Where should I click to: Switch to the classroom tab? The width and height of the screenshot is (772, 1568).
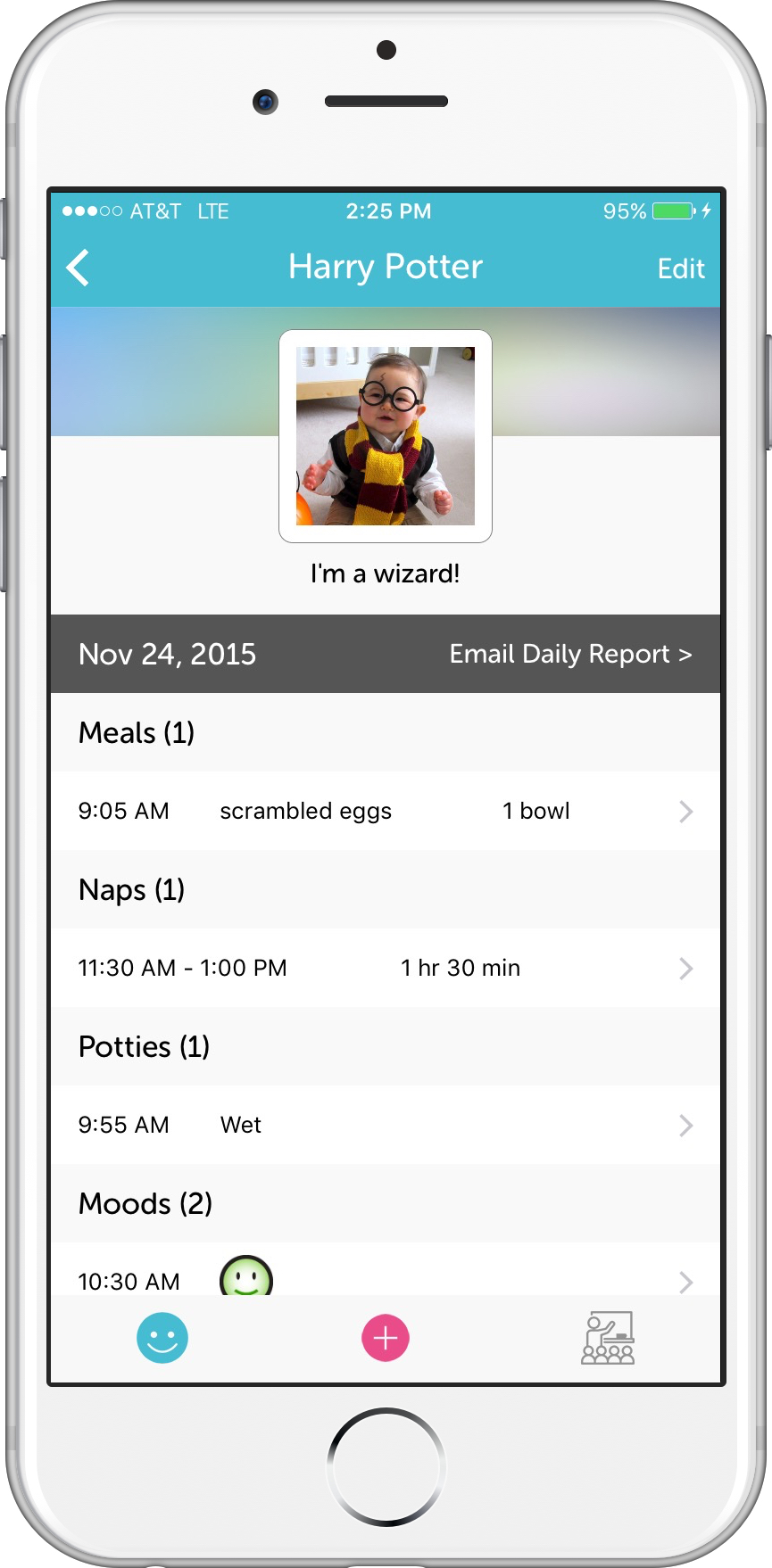pos(608,1338)
